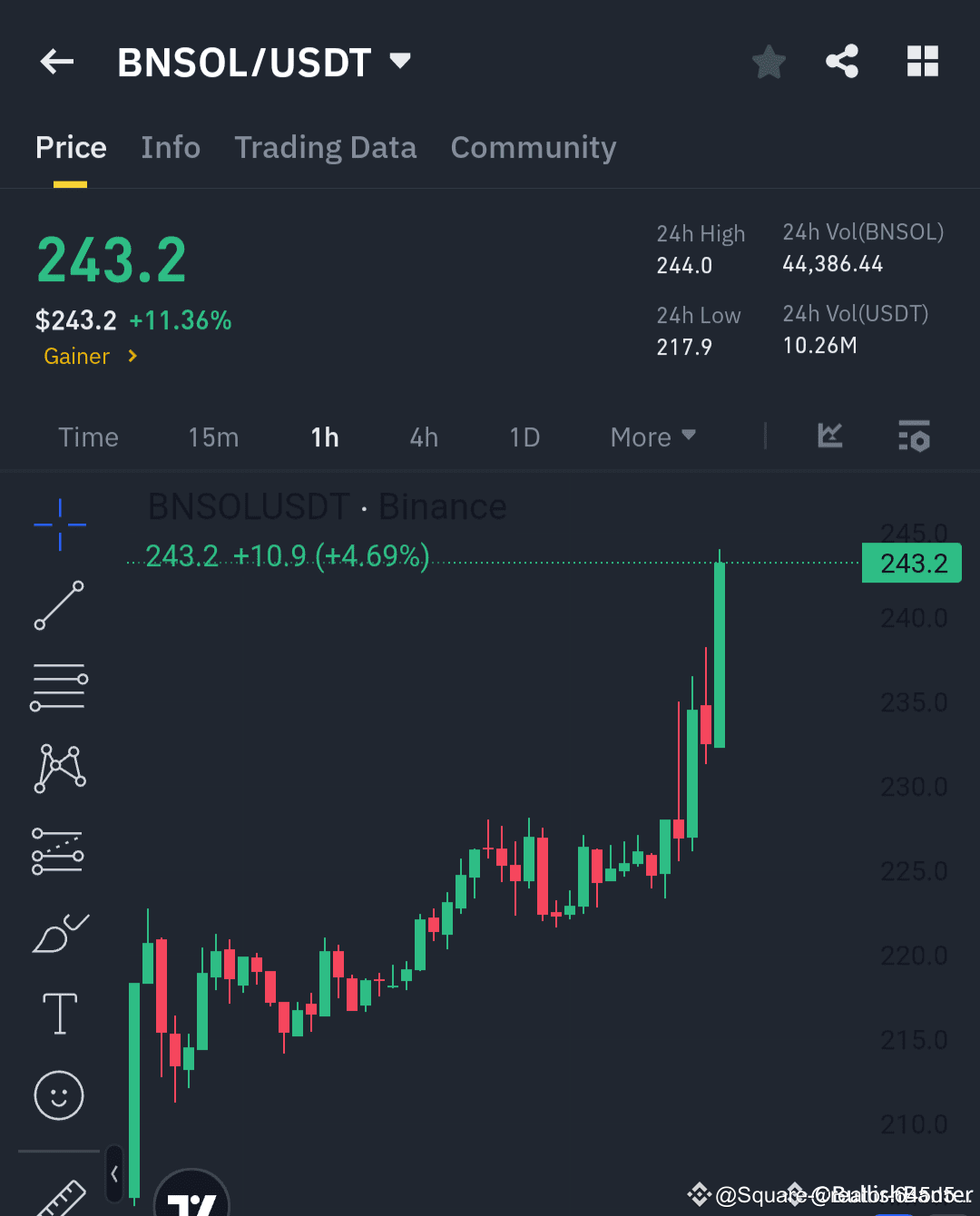The width and height of the screenshot is (980, 1216).
Task: Pick the brush drawing tool
Action: (x=59, y=932)
